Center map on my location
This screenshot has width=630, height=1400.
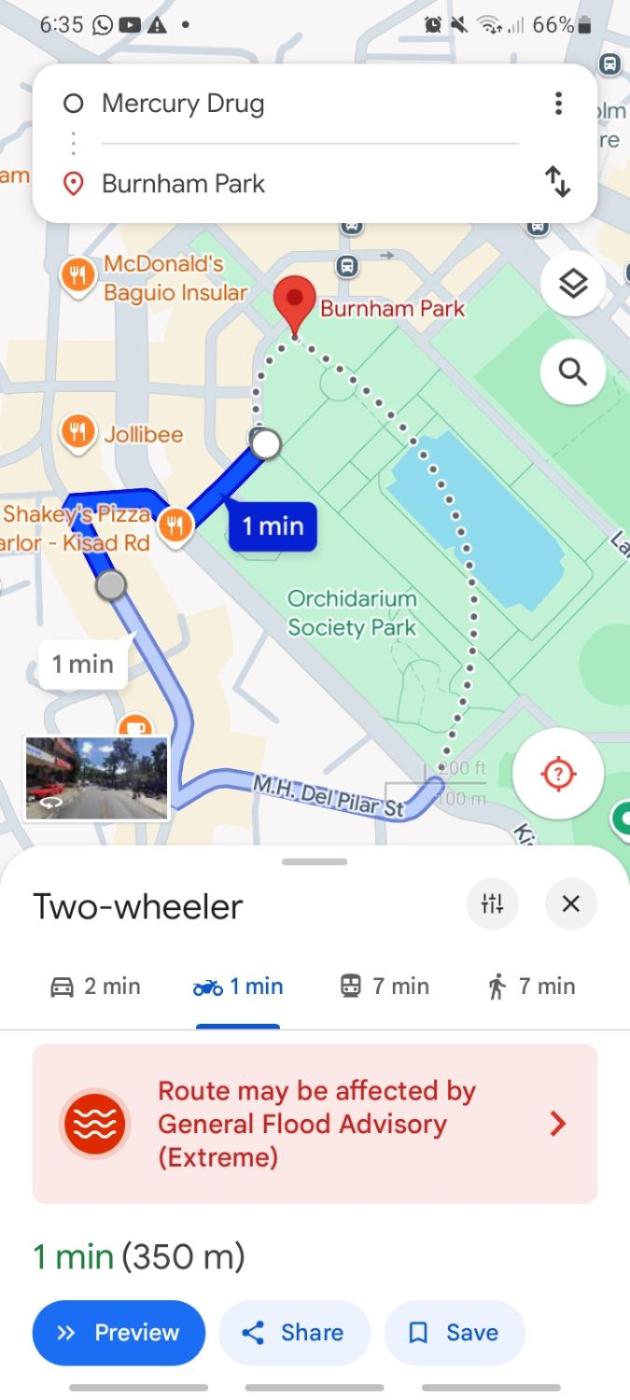click(558, 773)
